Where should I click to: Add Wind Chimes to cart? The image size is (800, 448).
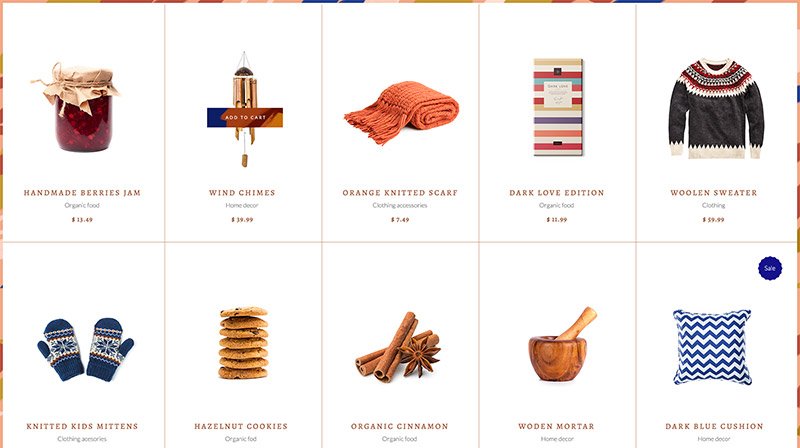tap(244, 117)
